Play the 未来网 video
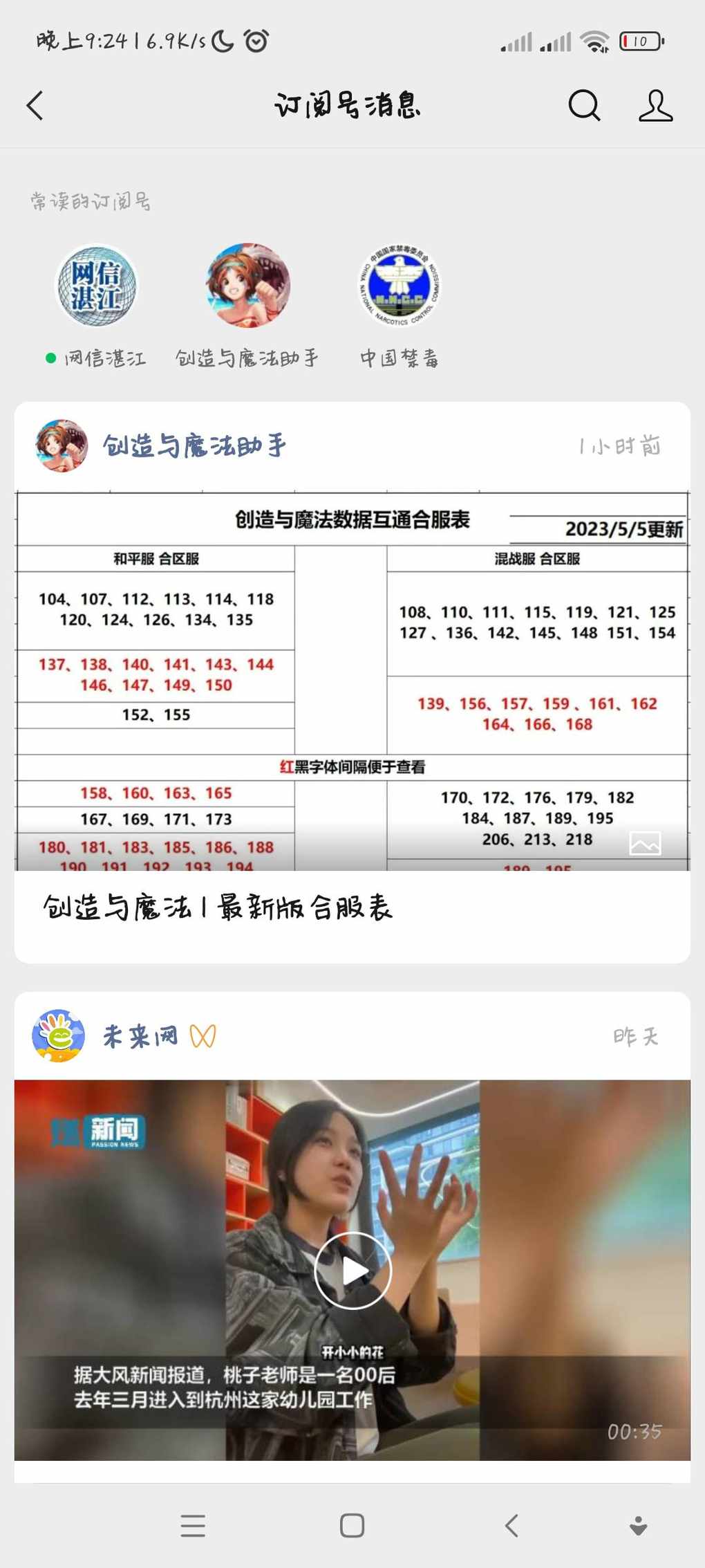 pyautogui.click(x=352, y=1270)
